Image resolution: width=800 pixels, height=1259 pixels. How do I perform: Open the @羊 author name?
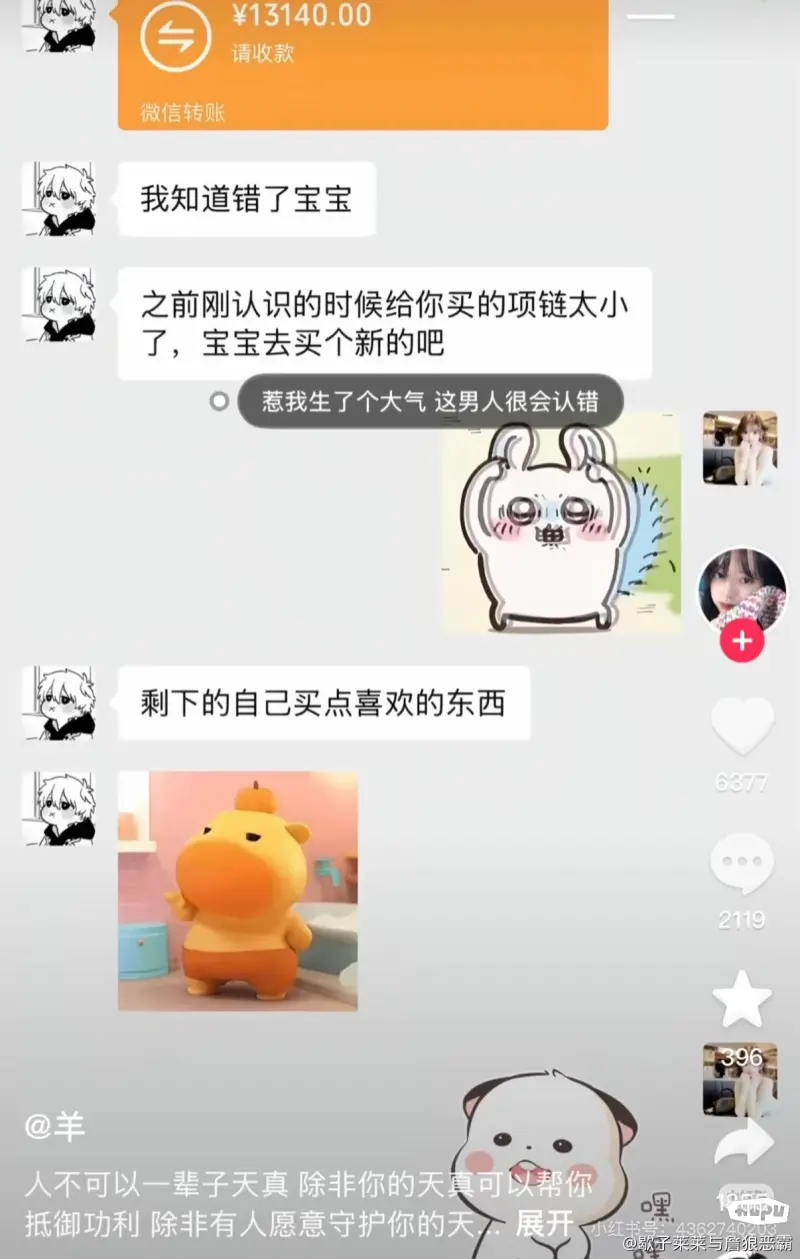(x=55, y=1127)
